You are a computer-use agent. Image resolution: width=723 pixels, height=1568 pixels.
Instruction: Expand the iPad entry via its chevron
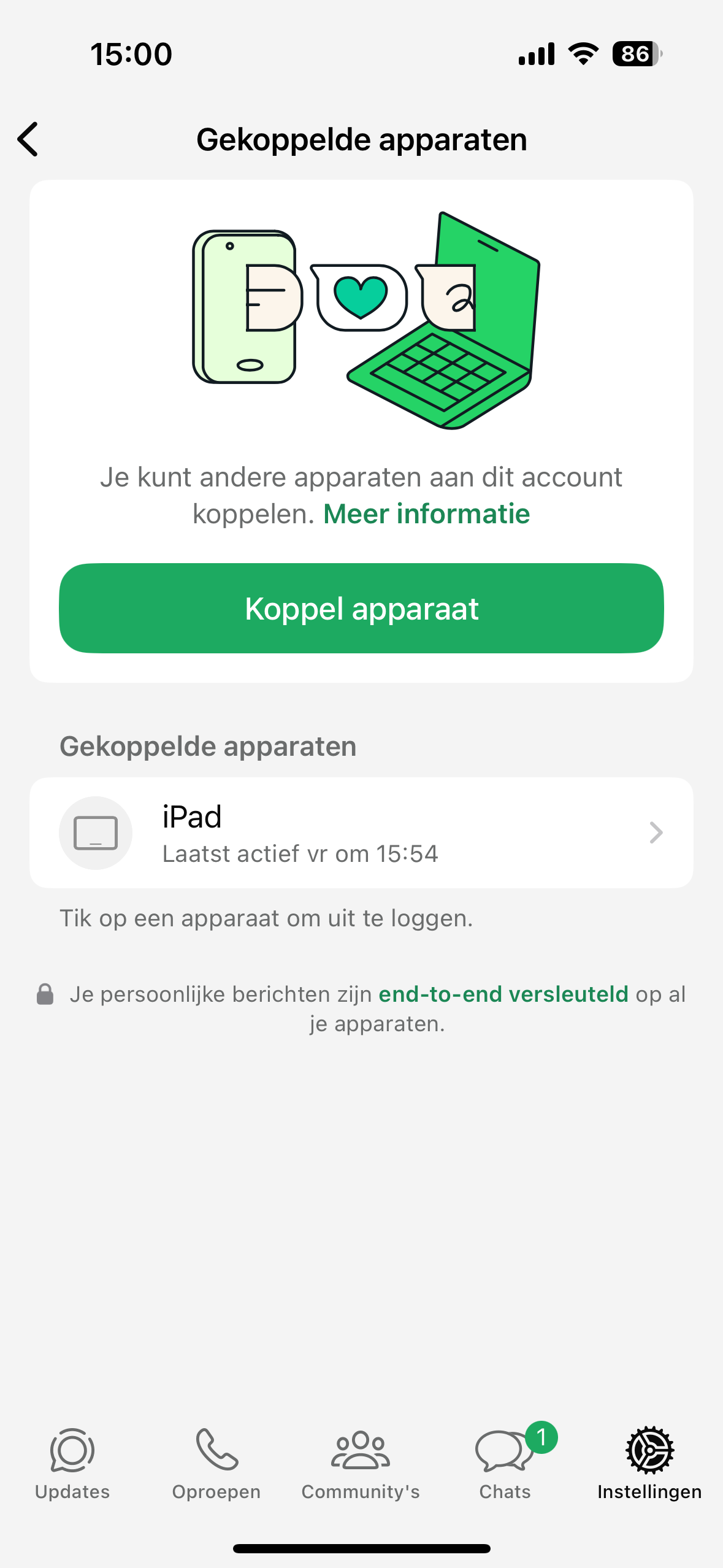657,832
